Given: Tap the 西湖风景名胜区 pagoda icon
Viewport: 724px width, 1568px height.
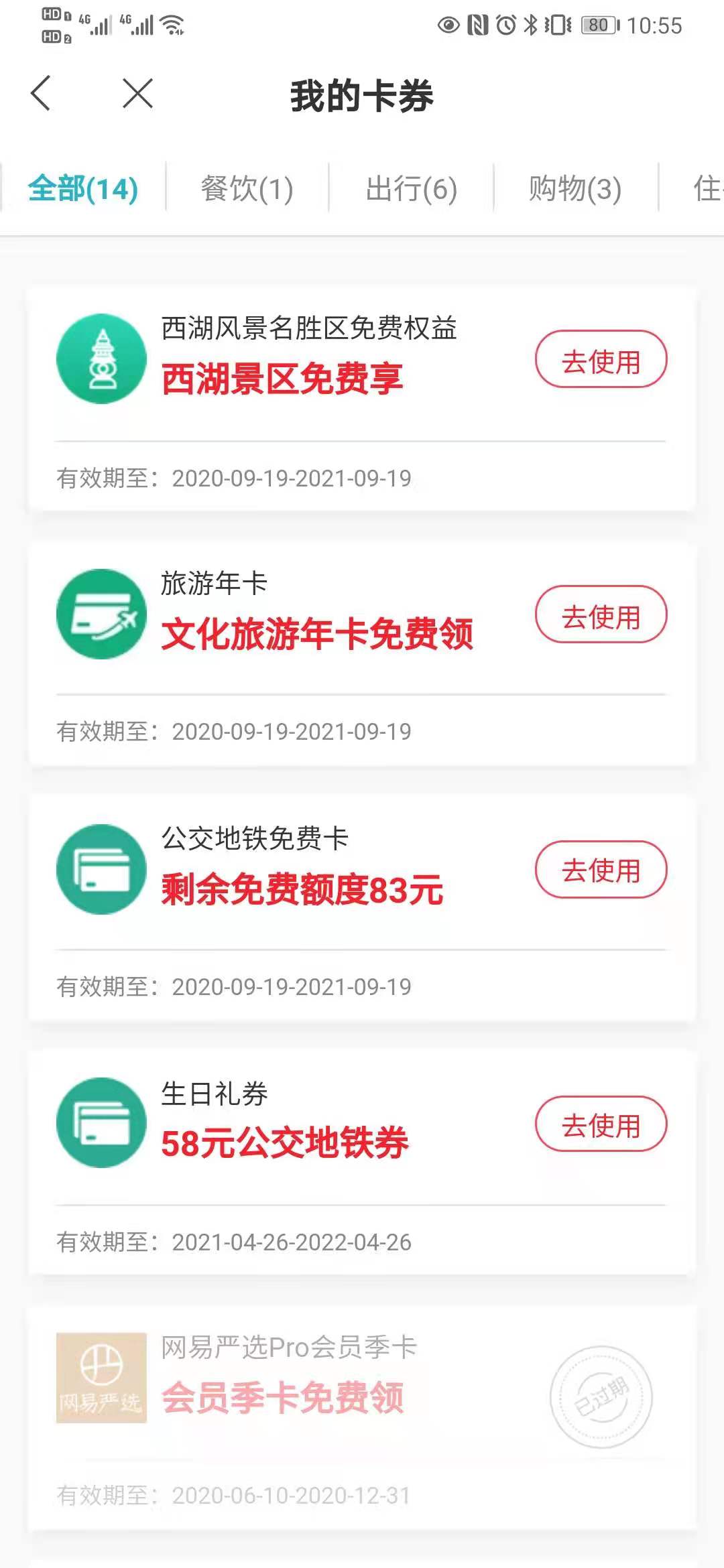Looking at the screenshot, I should [x=101, y=359].
